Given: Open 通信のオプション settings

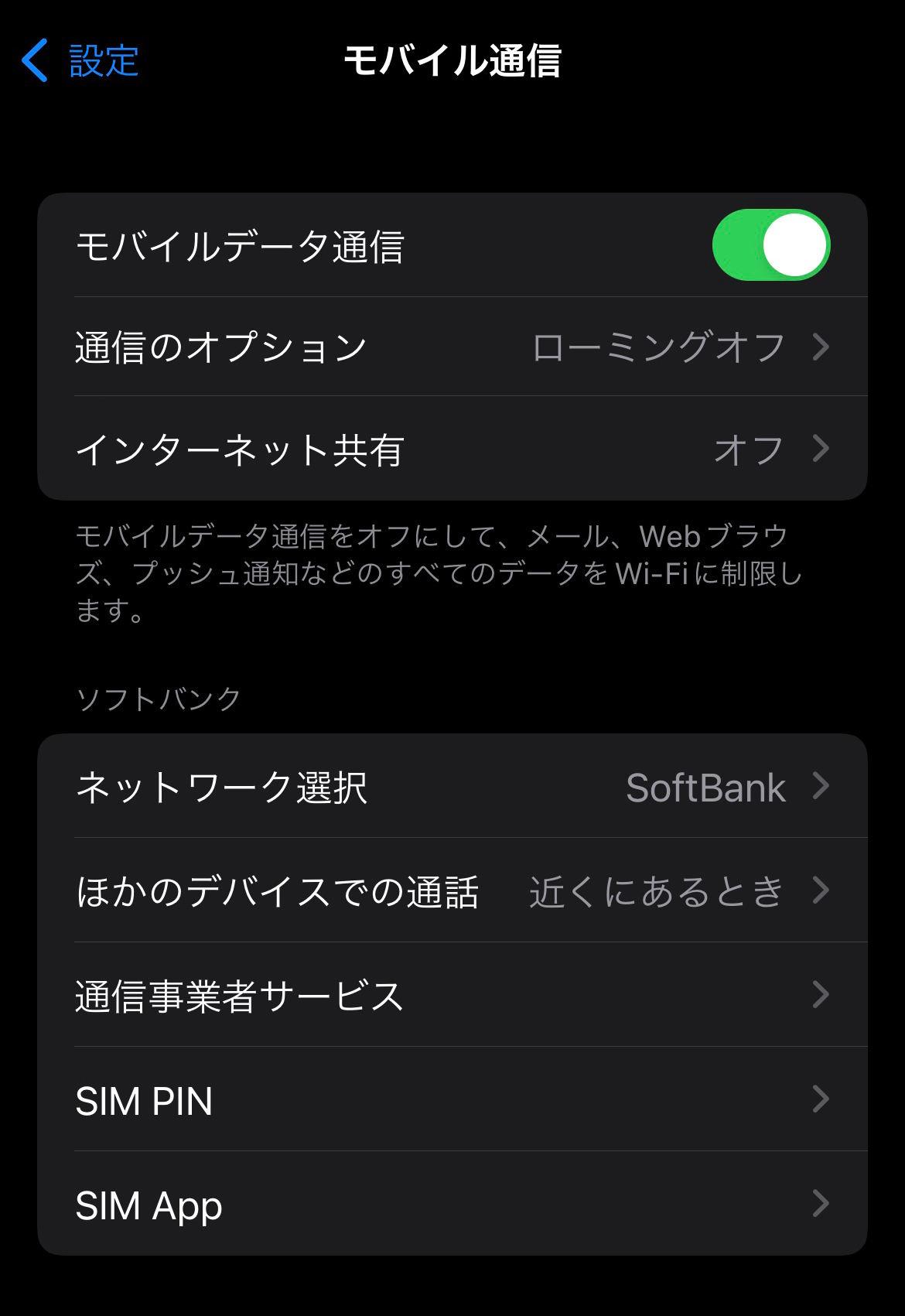Looking at the screenshot, I should coord(452,346).
